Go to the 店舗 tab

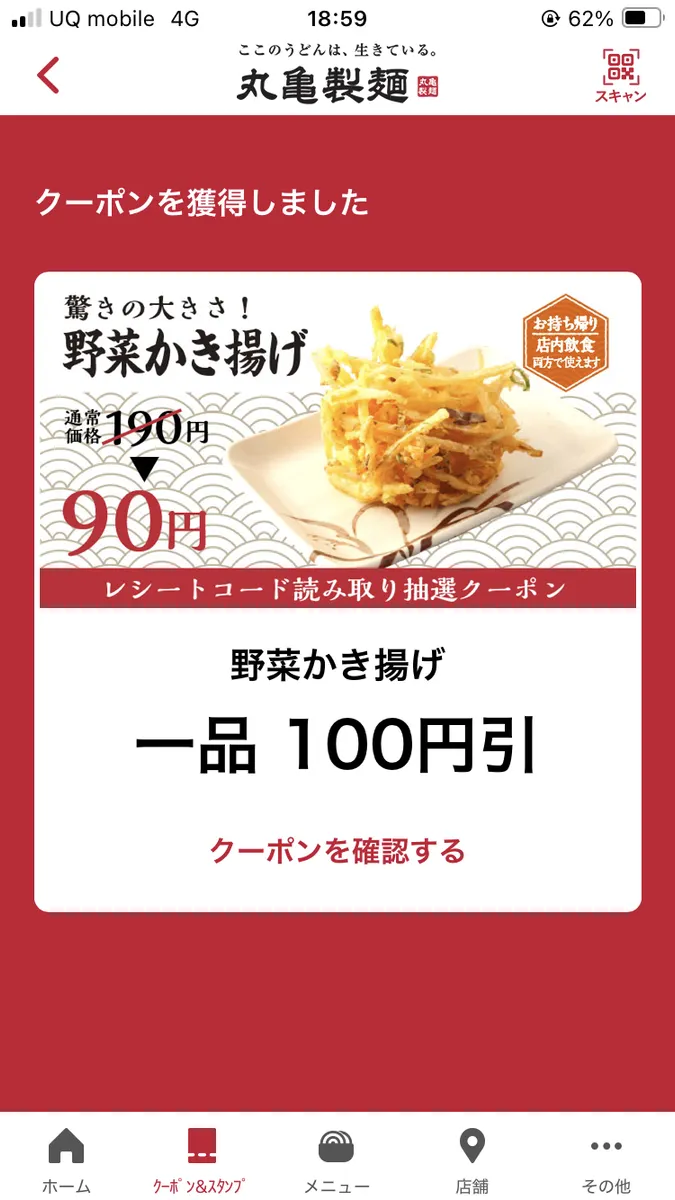click(x=472, y=1160)
